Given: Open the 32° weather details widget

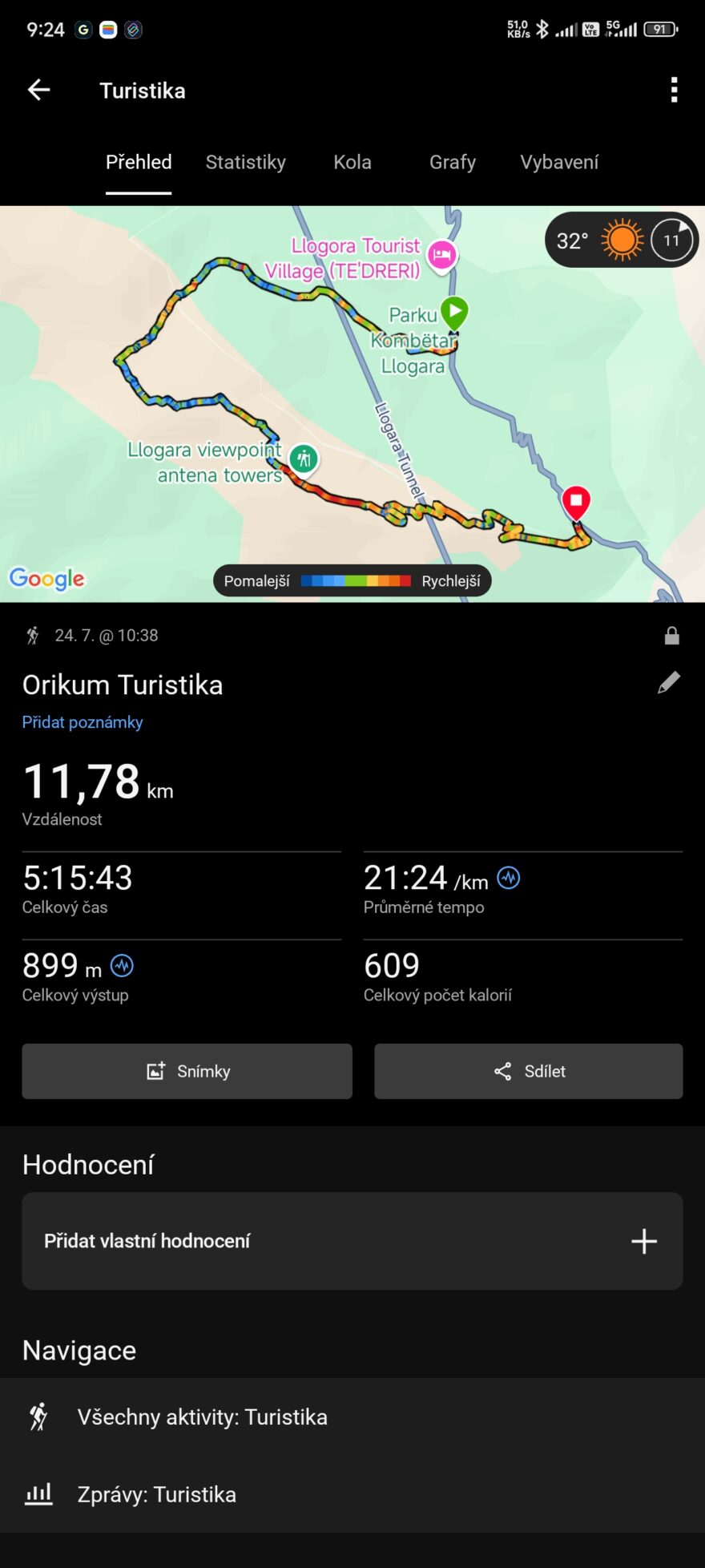Looking at the screenshot, I should point(621,240).
